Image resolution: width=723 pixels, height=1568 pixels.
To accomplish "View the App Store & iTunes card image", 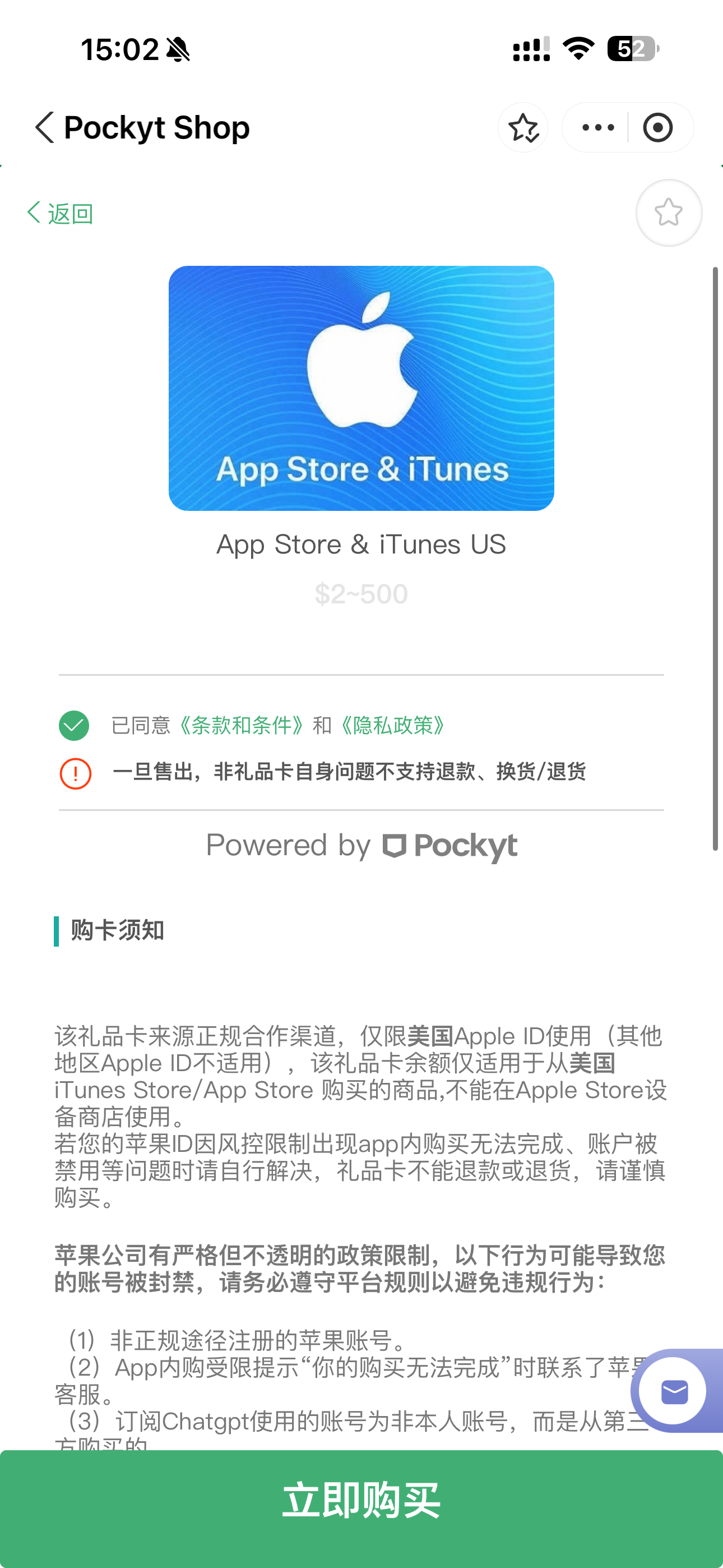I will [x=361, y=388].
